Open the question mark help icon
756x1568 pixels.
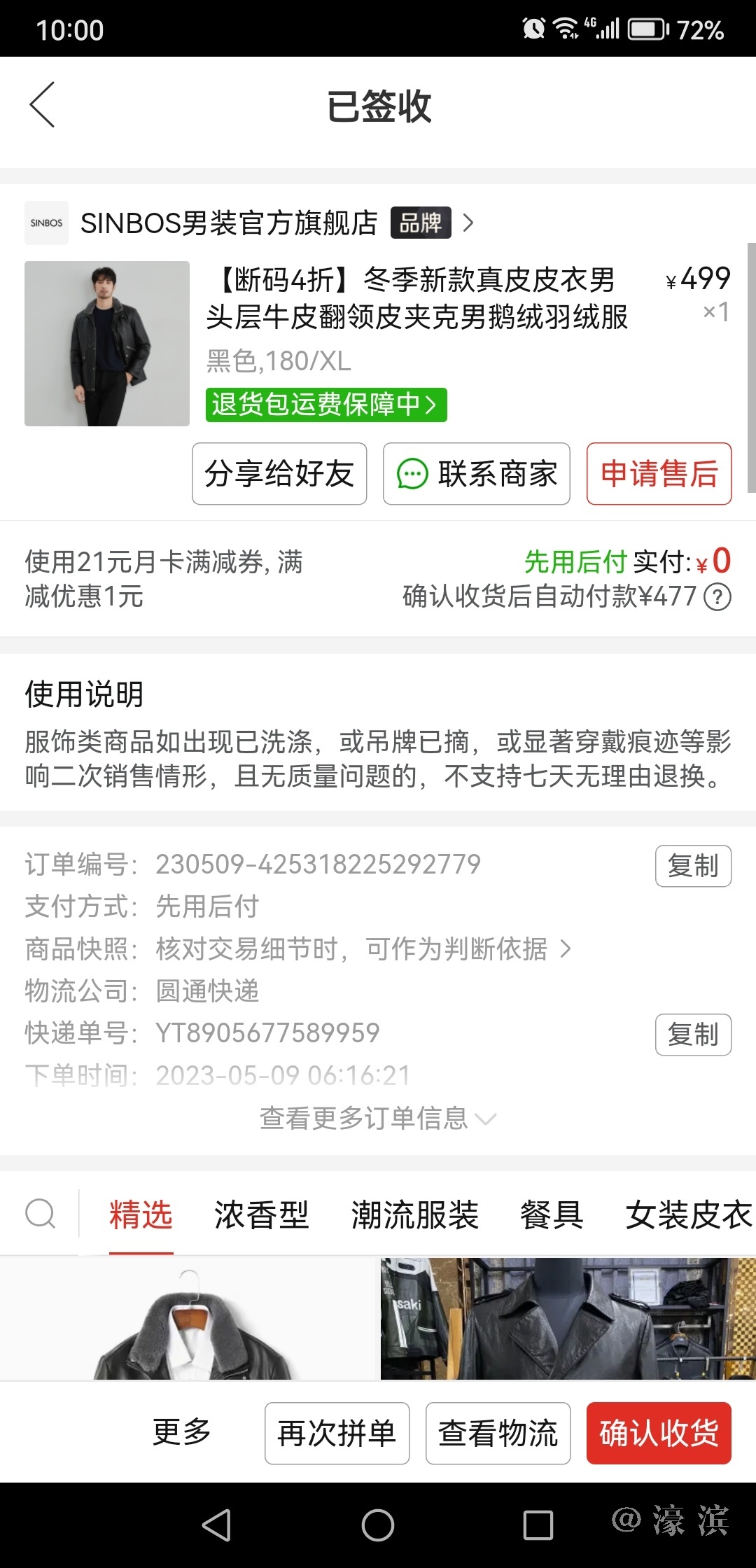tap(717, 597)
